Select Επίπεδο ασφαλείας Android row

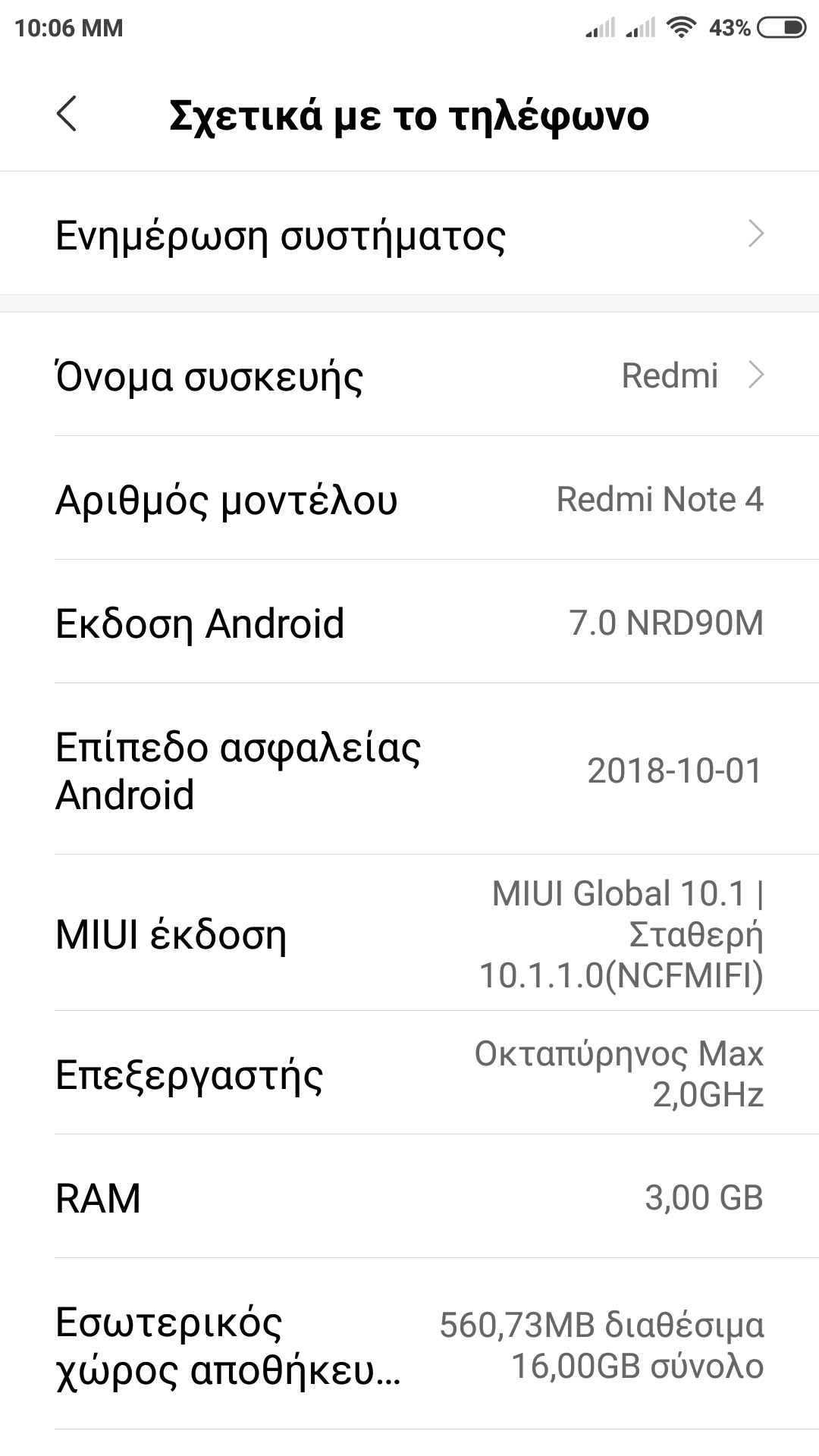(409, 770)
